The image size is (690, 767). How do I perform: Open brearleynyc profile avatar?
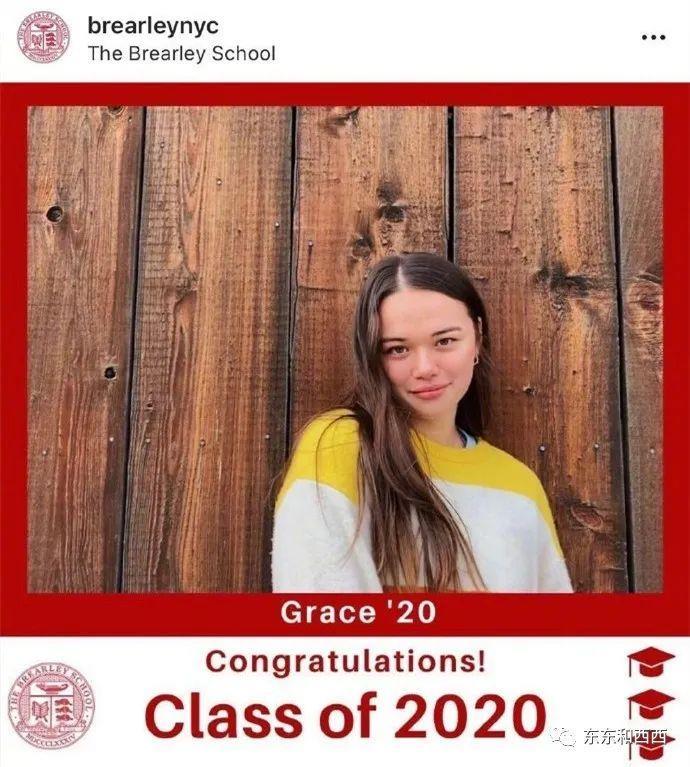(43, 37)
